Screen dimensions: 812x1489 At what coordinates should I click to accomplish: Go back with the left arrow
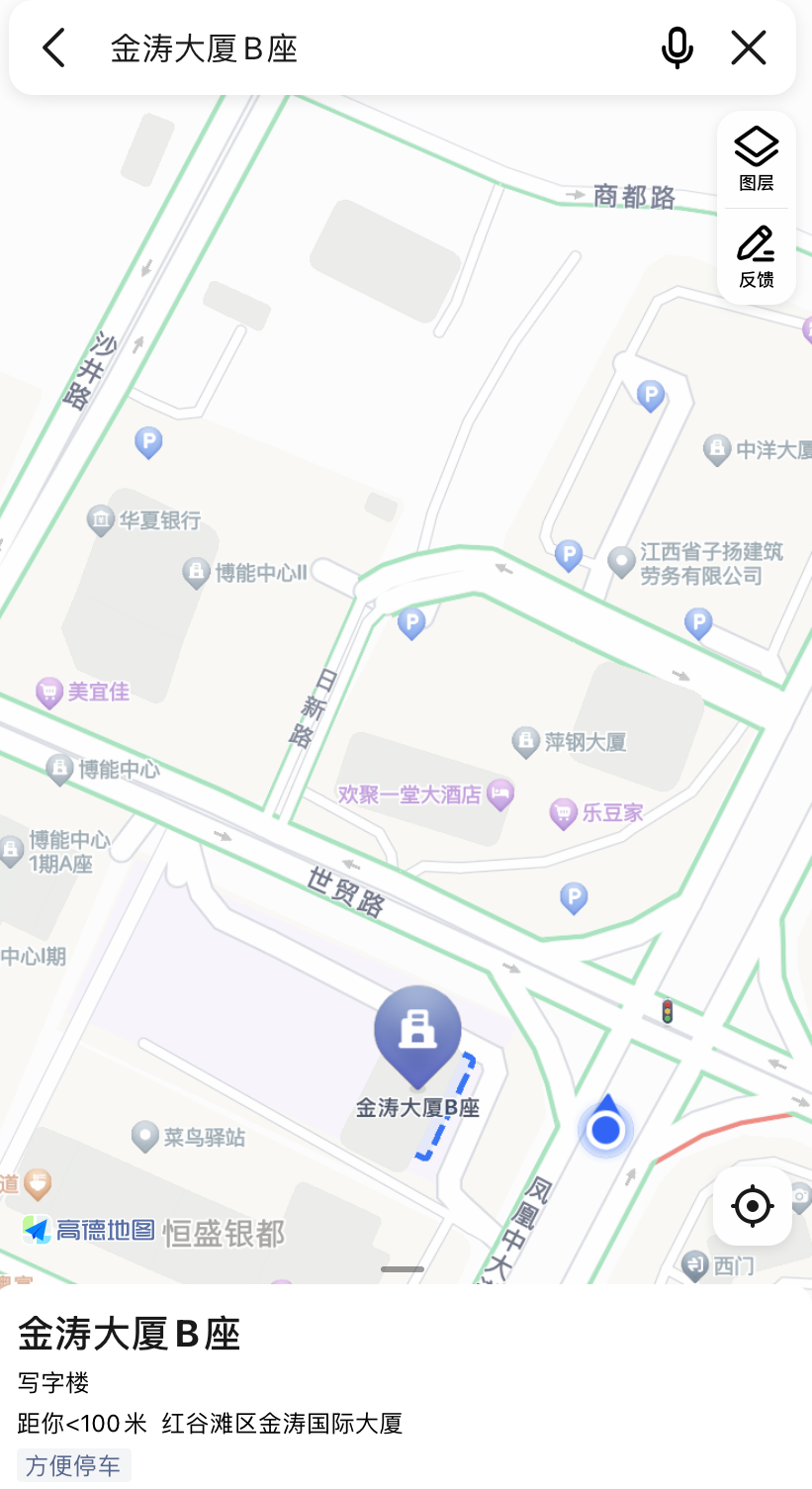pyautogui.click(x=52, y=47)
